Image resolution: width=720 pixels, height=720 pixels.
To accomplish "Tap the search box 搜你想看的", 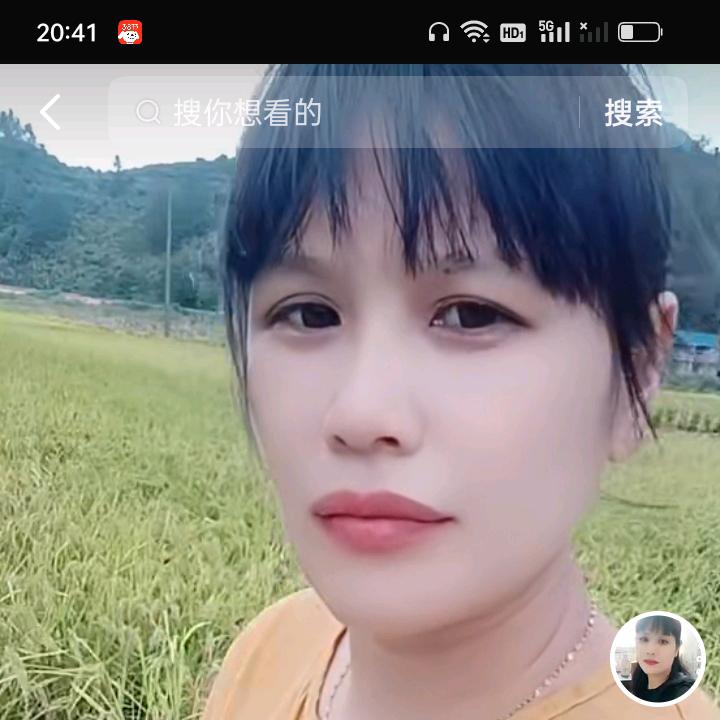I will click(340, 112).
